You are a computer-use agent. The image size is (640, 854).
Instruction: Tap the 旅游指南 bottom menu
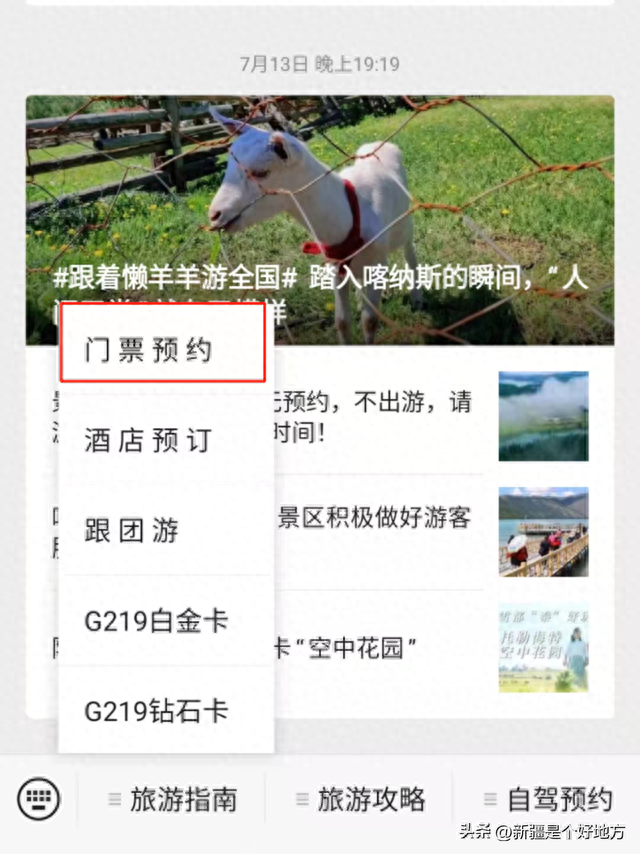pyautogui.click(x=183, y=799)
